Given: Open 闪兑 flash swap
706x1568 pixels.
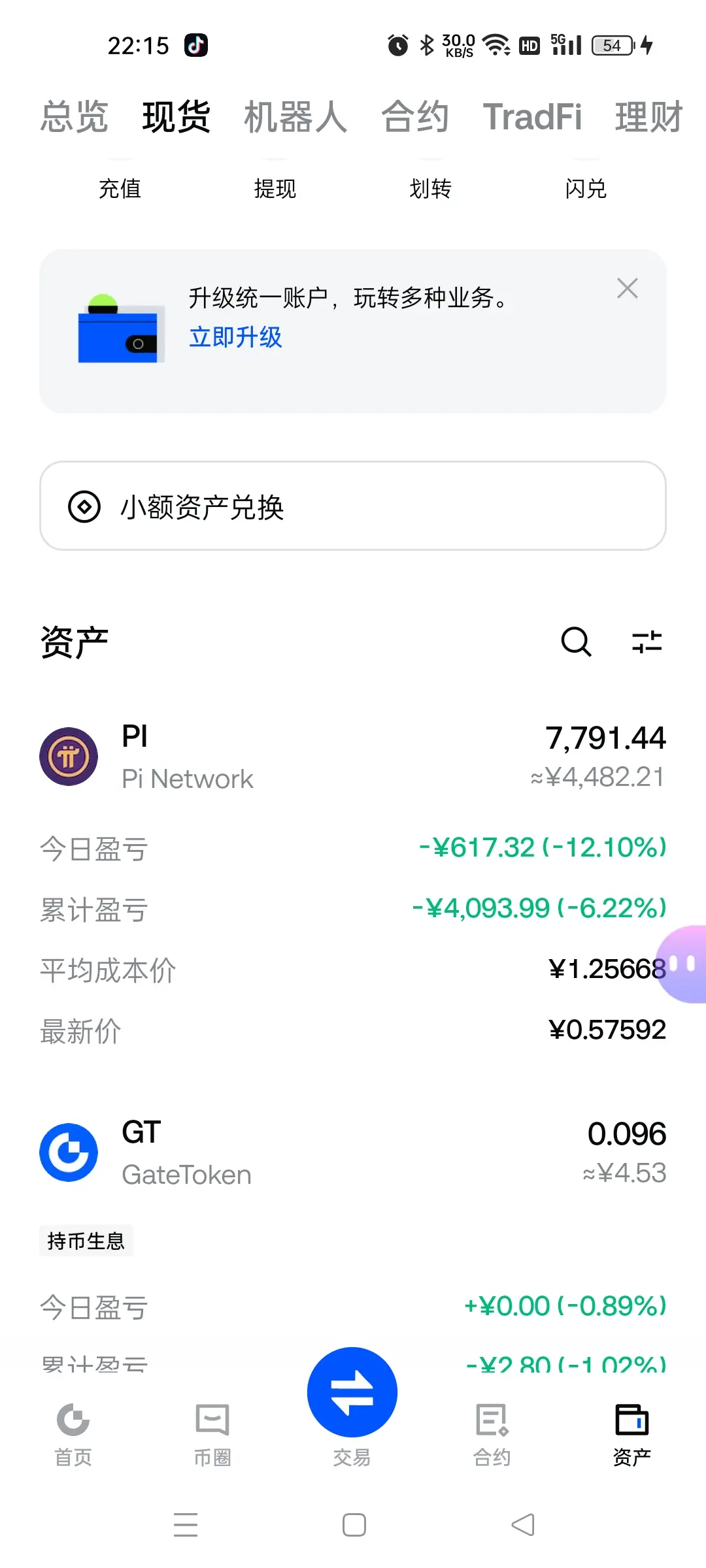Looking at the screenshot, I should click(x=586, y=188).
